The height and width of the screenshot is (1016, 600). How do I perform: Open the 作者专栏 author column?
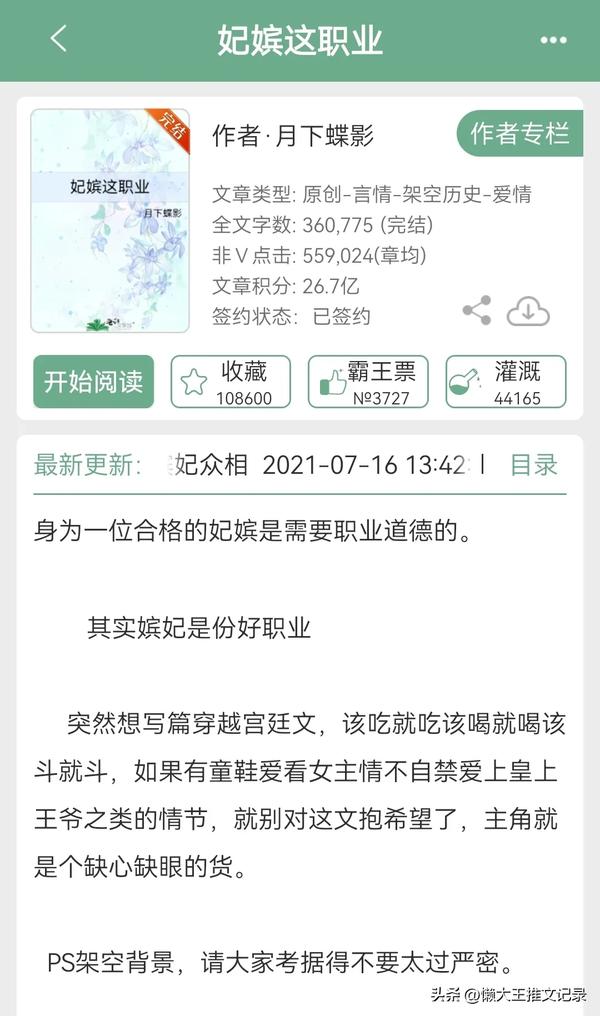pyautogui.click(x=519, y=134)
